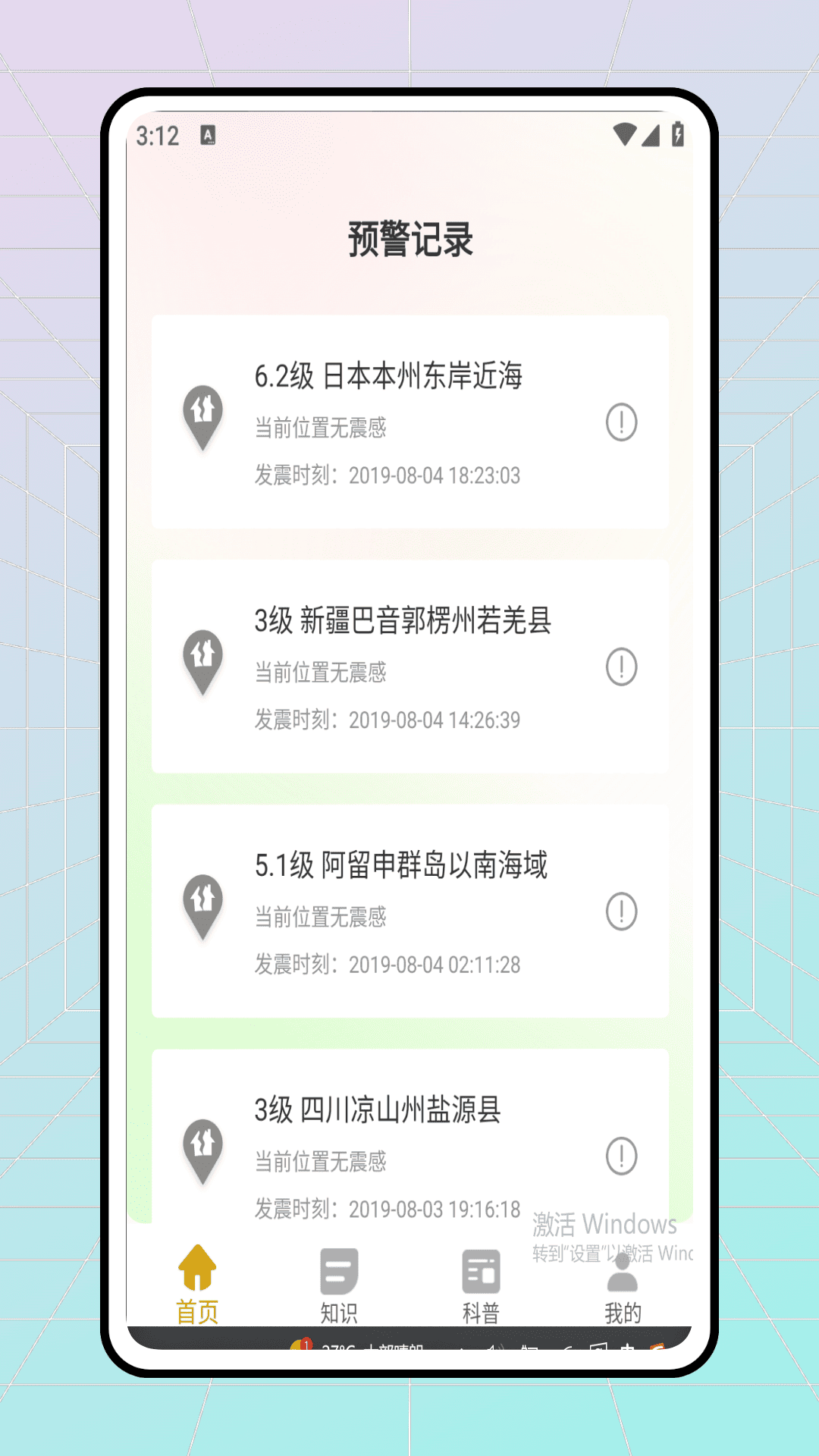Viewport: 819px width, 1456px height.
Task: Click the exclamation icon on the 盐源县 card
Action: coord(621,1155)
